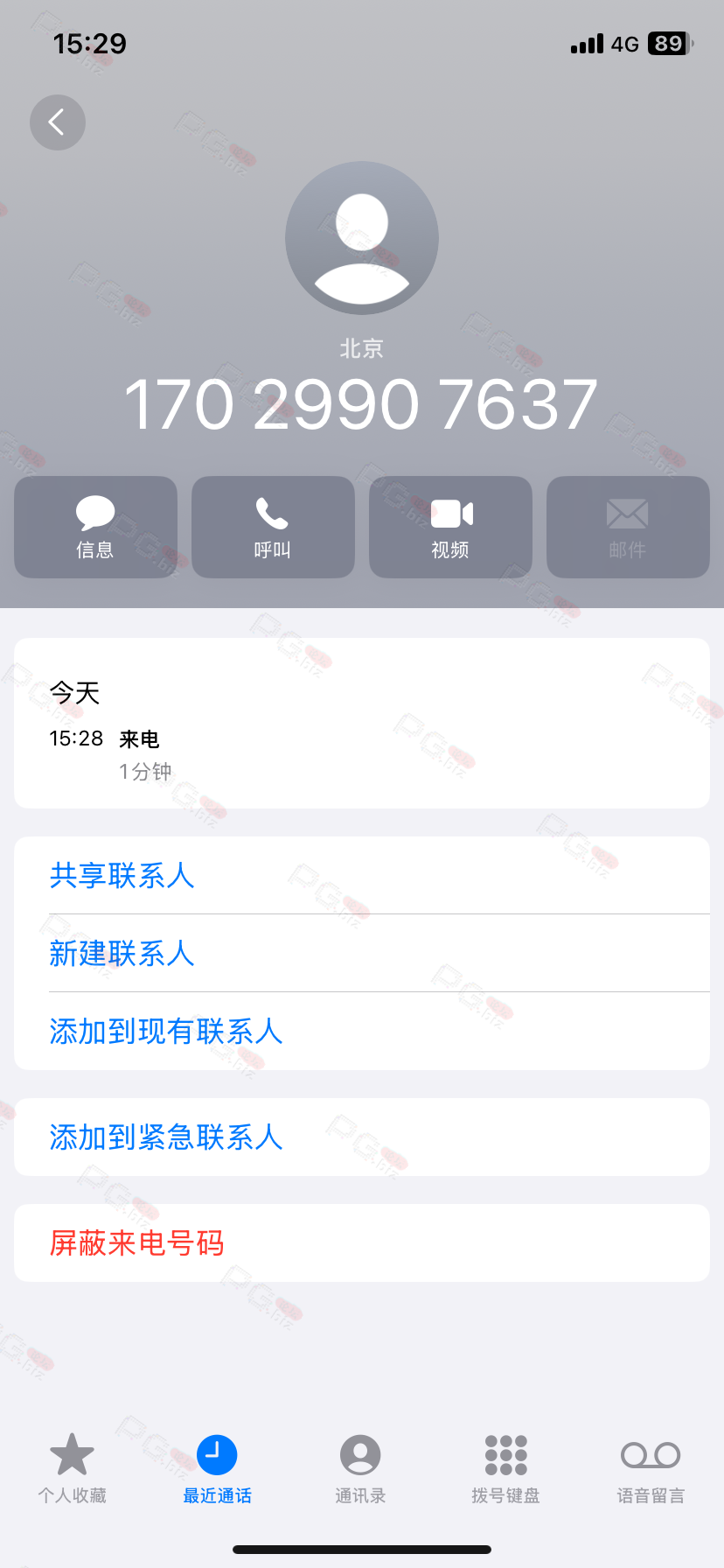Send a message via the 信息 button
The width and height of the screenshot is (724, 1568).
(x=95, y=527)
